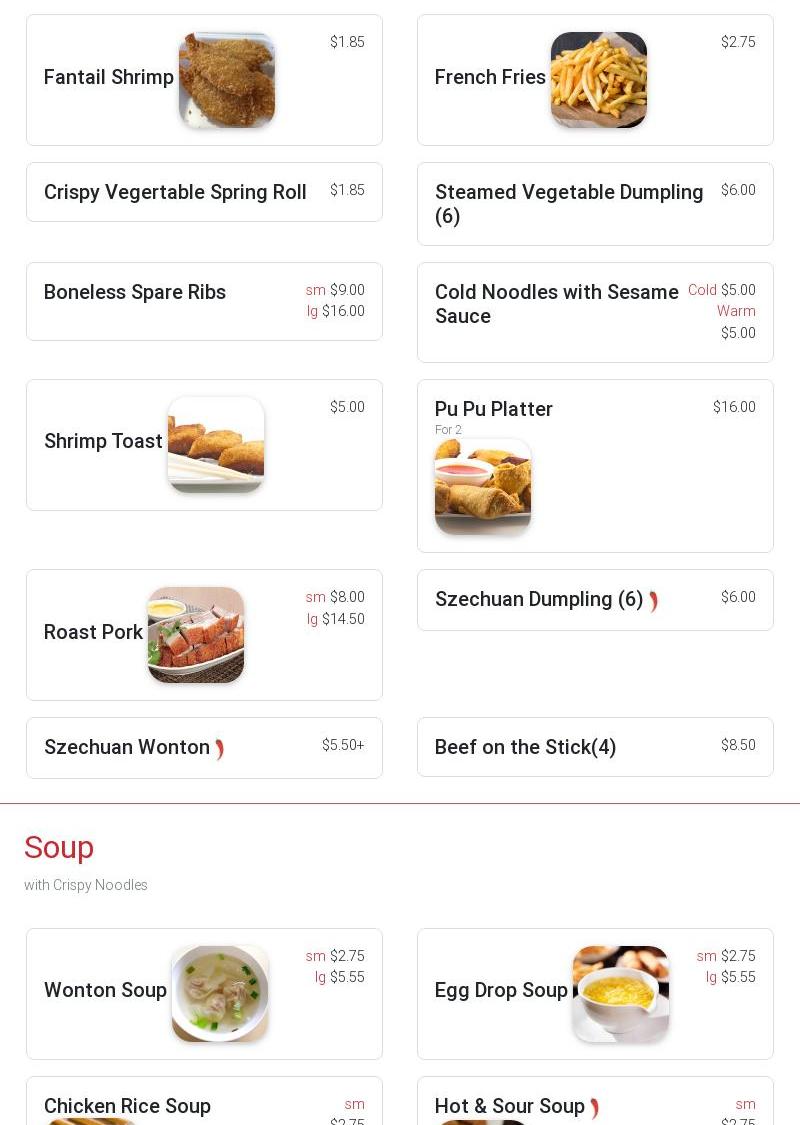The height and width of the screenshot is (1125, 800).
Task: Open the Hot & Sour Soup card
Action: (595, 1105)
